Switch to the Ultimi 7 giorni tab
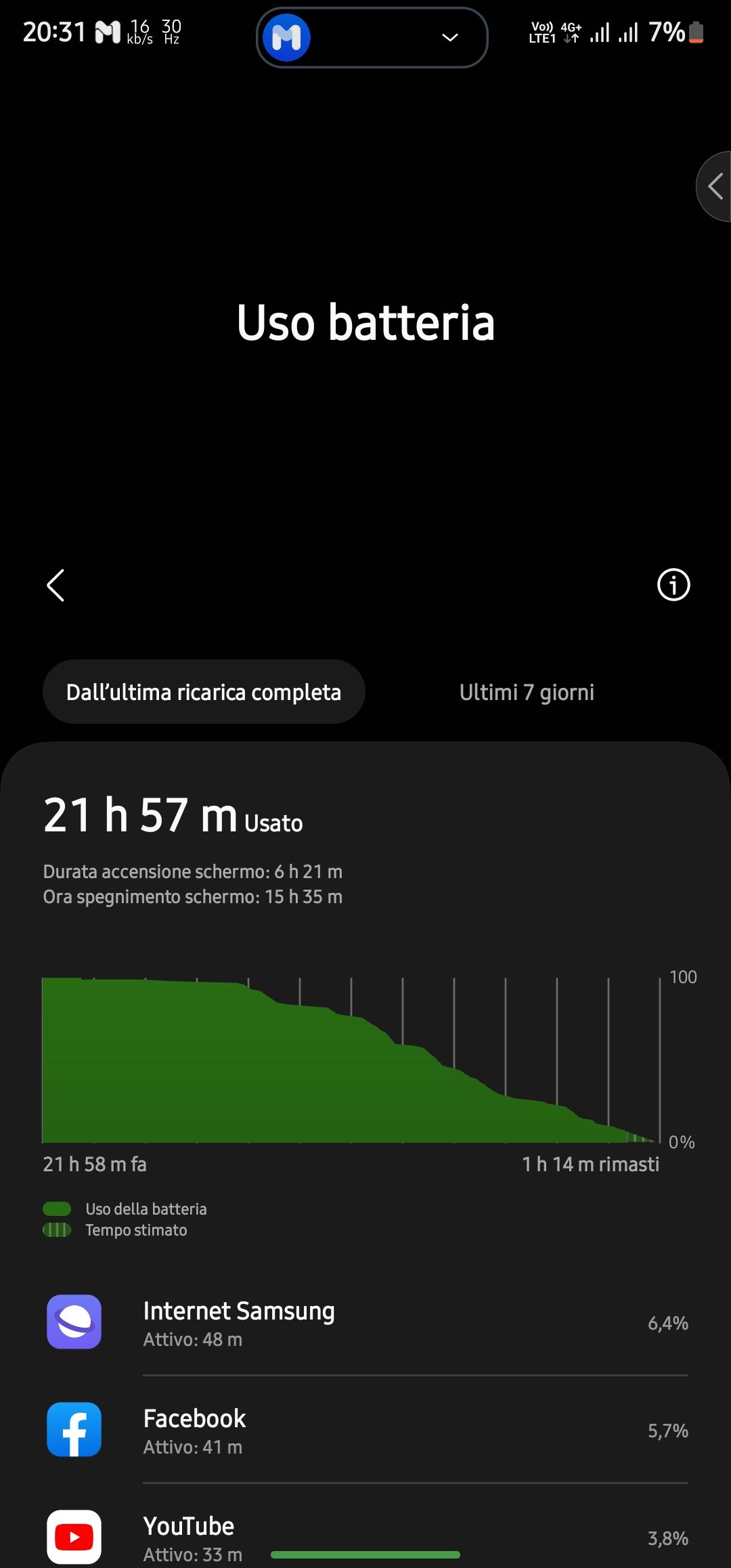 click(x=526, y=691)
